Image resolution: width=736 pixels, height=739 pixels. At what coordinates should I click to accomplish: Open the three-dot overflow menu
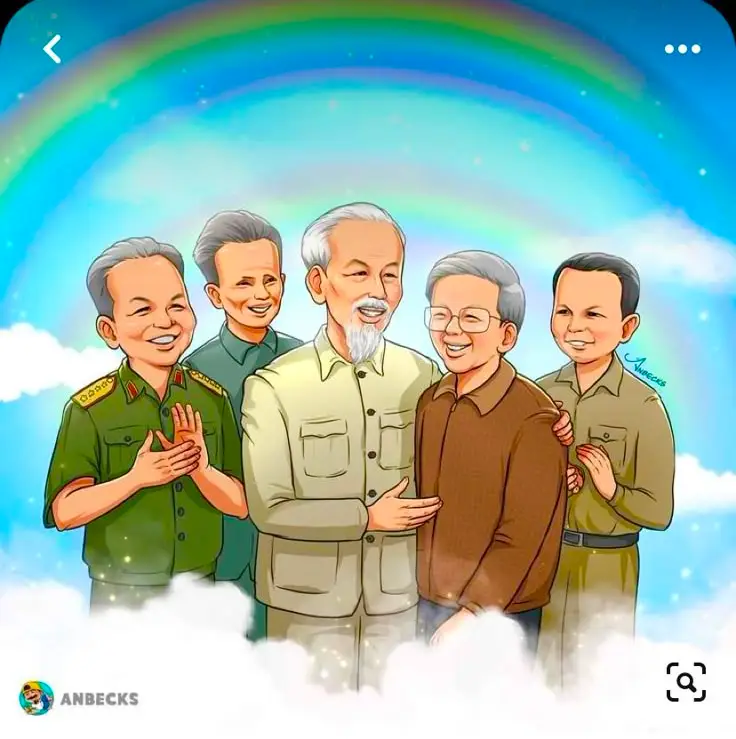[682, 49]
